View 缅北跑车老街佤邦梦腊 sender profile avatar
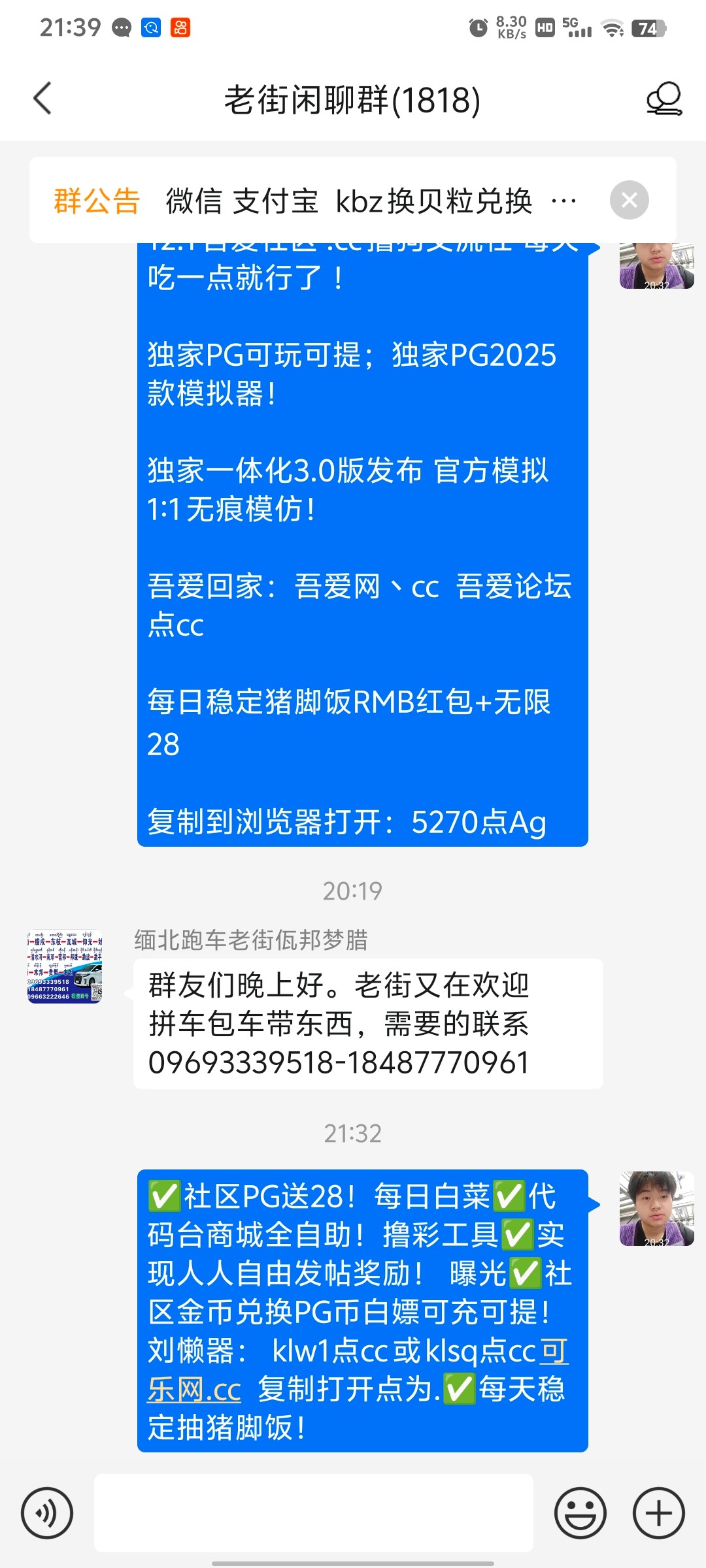 pyautogui.click(x=65, y=966)
